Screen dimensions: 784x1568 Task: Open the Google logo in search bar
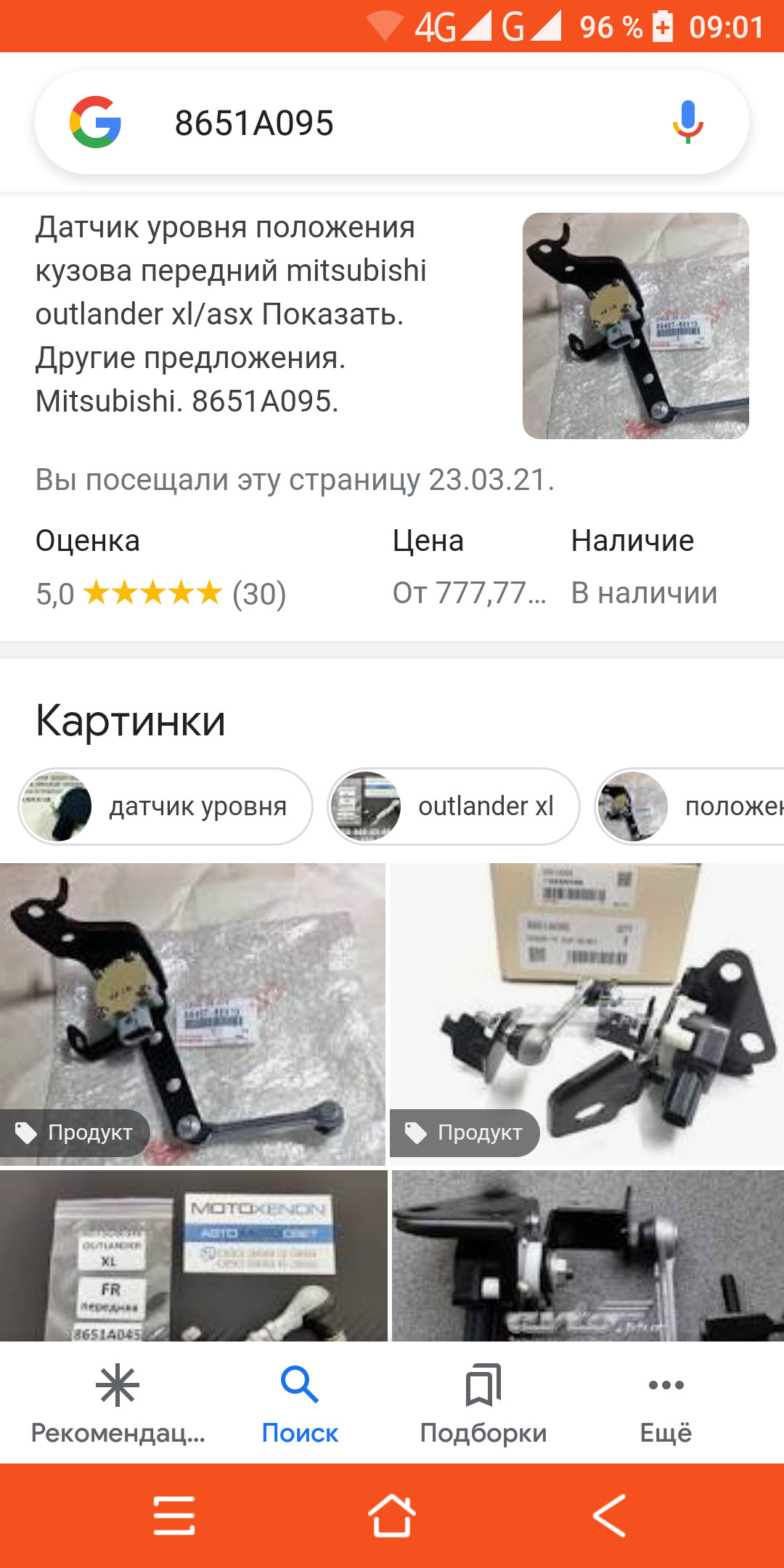96,123
